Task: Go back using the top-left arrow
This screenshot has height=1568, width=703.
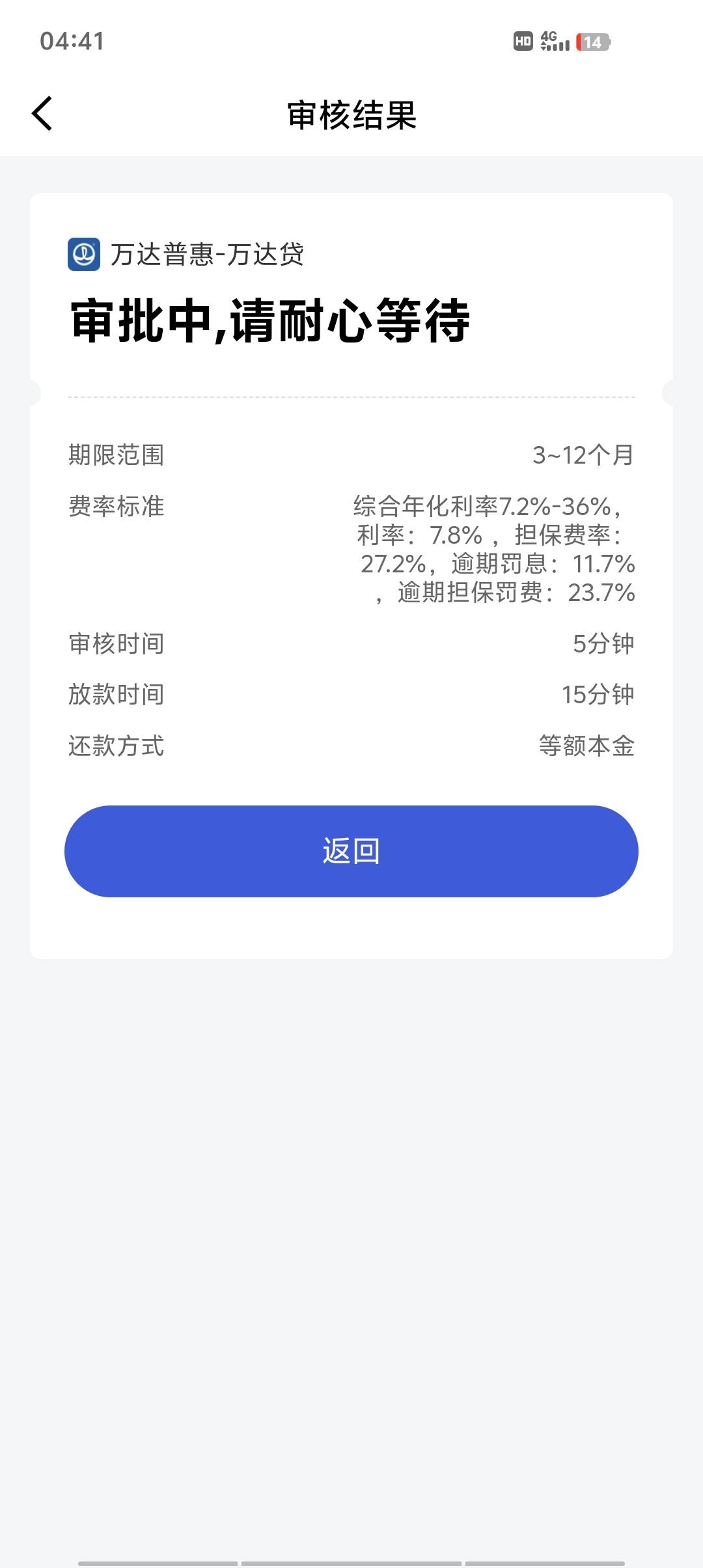Action: 42,114
